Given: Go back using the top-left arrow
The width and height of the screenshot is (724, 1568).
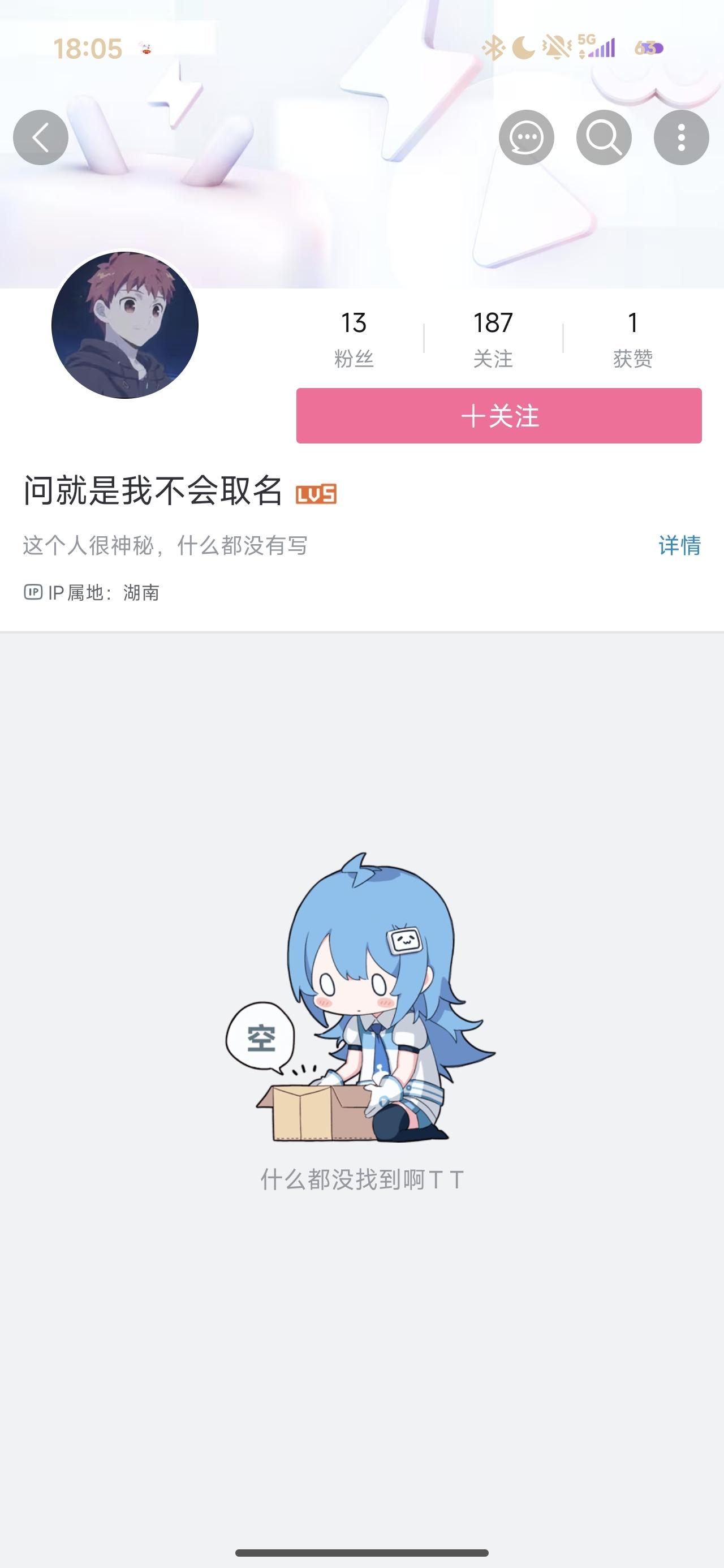Looking at the screenshot, I should (41, 137).
